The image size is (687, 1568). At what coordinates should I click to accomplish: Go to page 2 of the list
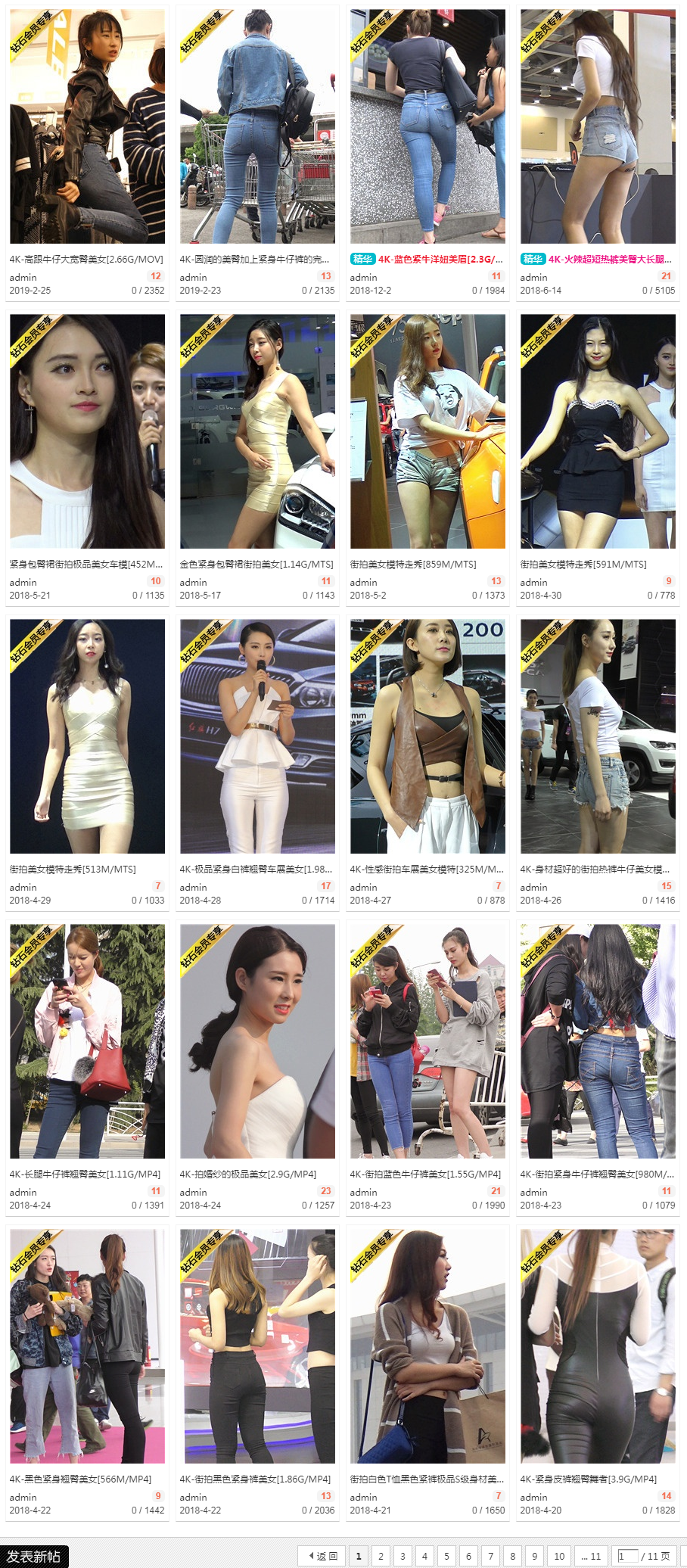tap(381, 1556)
